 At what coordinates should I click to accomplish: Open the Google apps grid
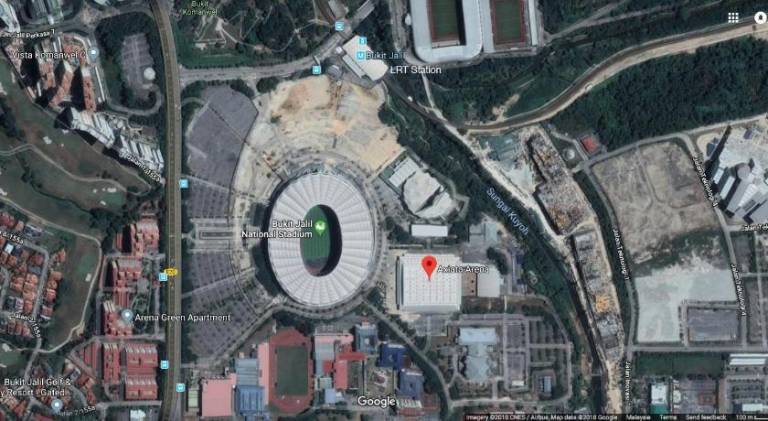click(733, 17)
